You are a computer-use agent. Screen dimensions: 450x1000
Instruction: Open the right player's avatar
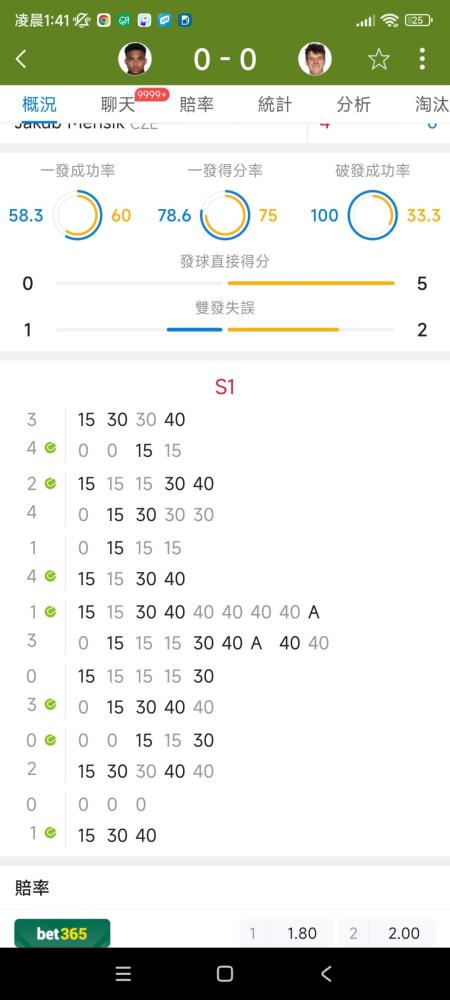pos(315,59)
